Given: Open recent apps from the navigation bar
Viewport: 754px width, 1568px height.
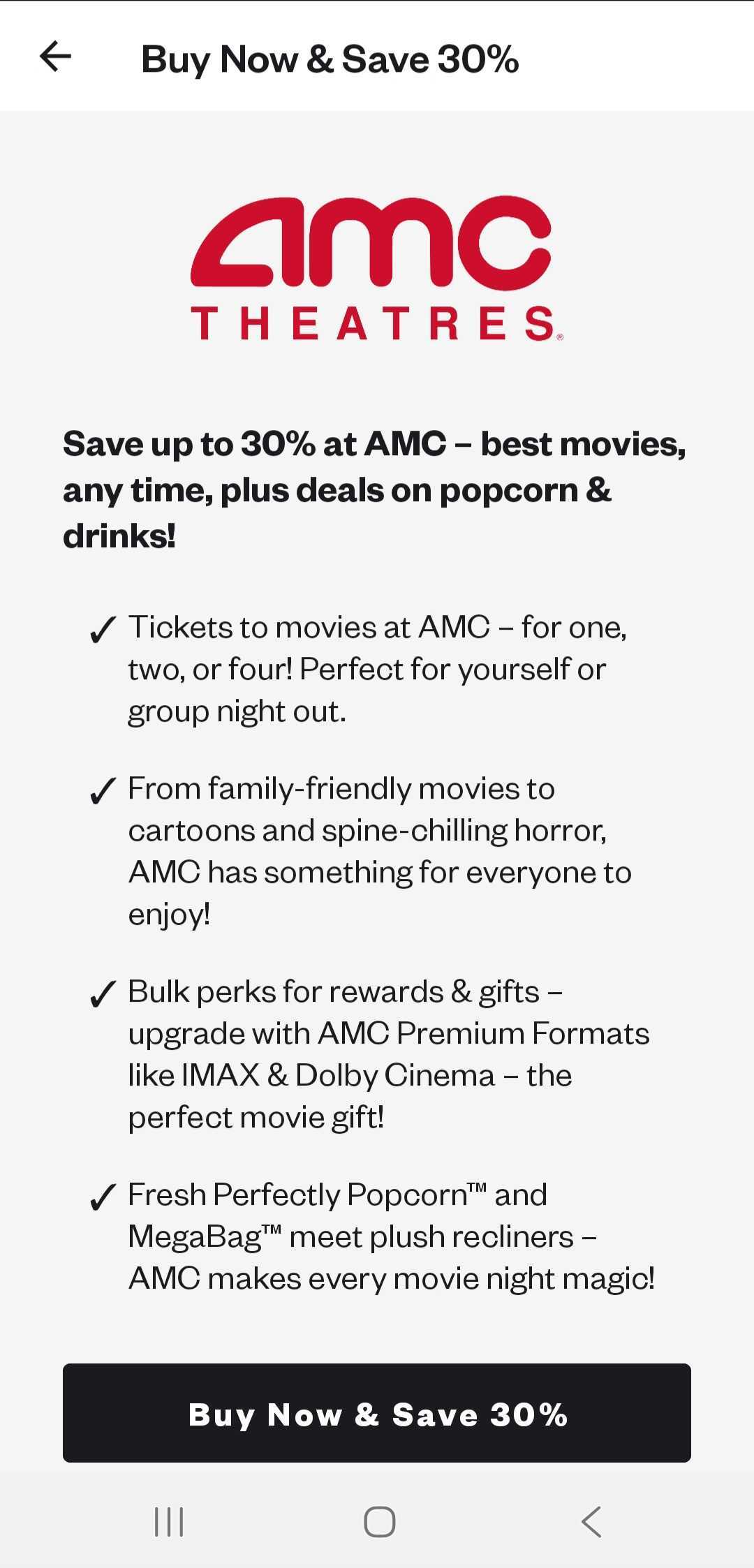Looking at the screenshot, I should 169,1522.
